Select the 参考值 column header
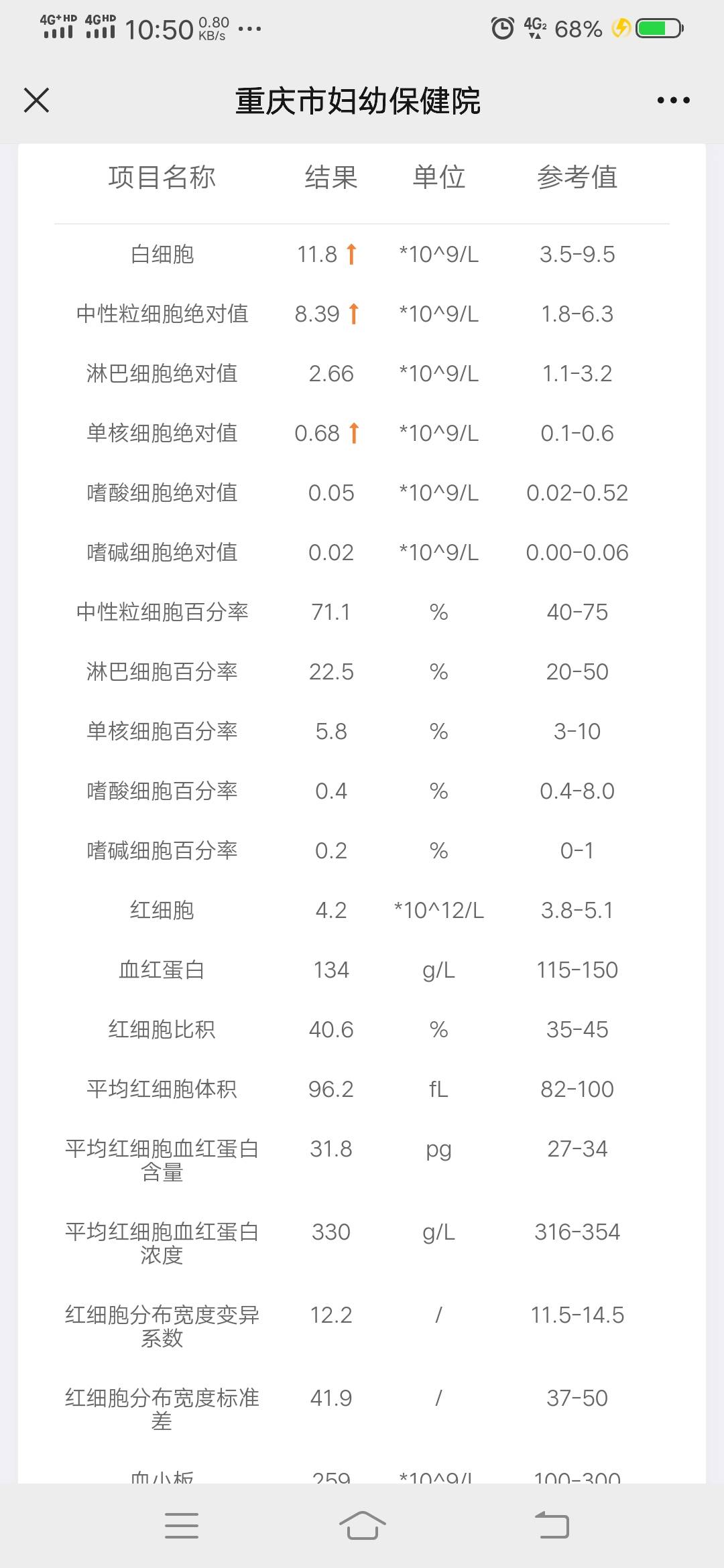 point(579,177)
